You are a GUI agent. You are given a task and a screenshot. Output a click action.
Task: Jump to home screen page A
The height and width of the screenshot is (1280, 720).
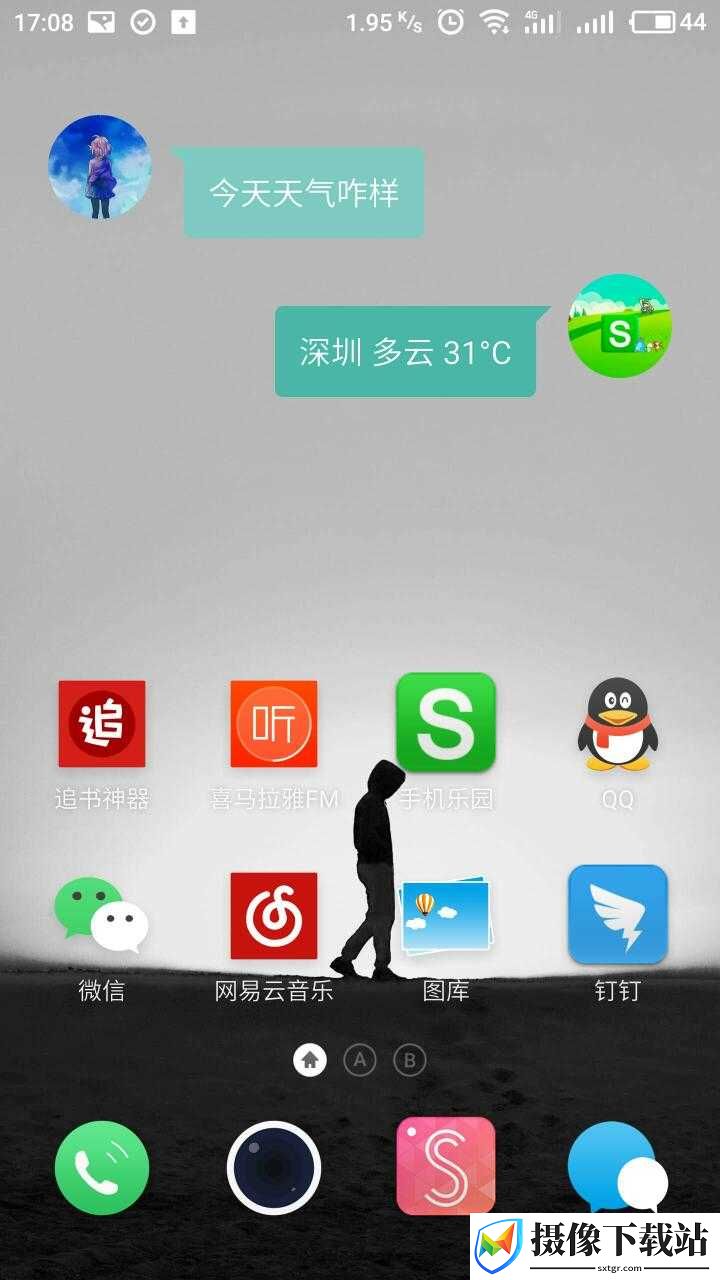(x=360, y=1060)
